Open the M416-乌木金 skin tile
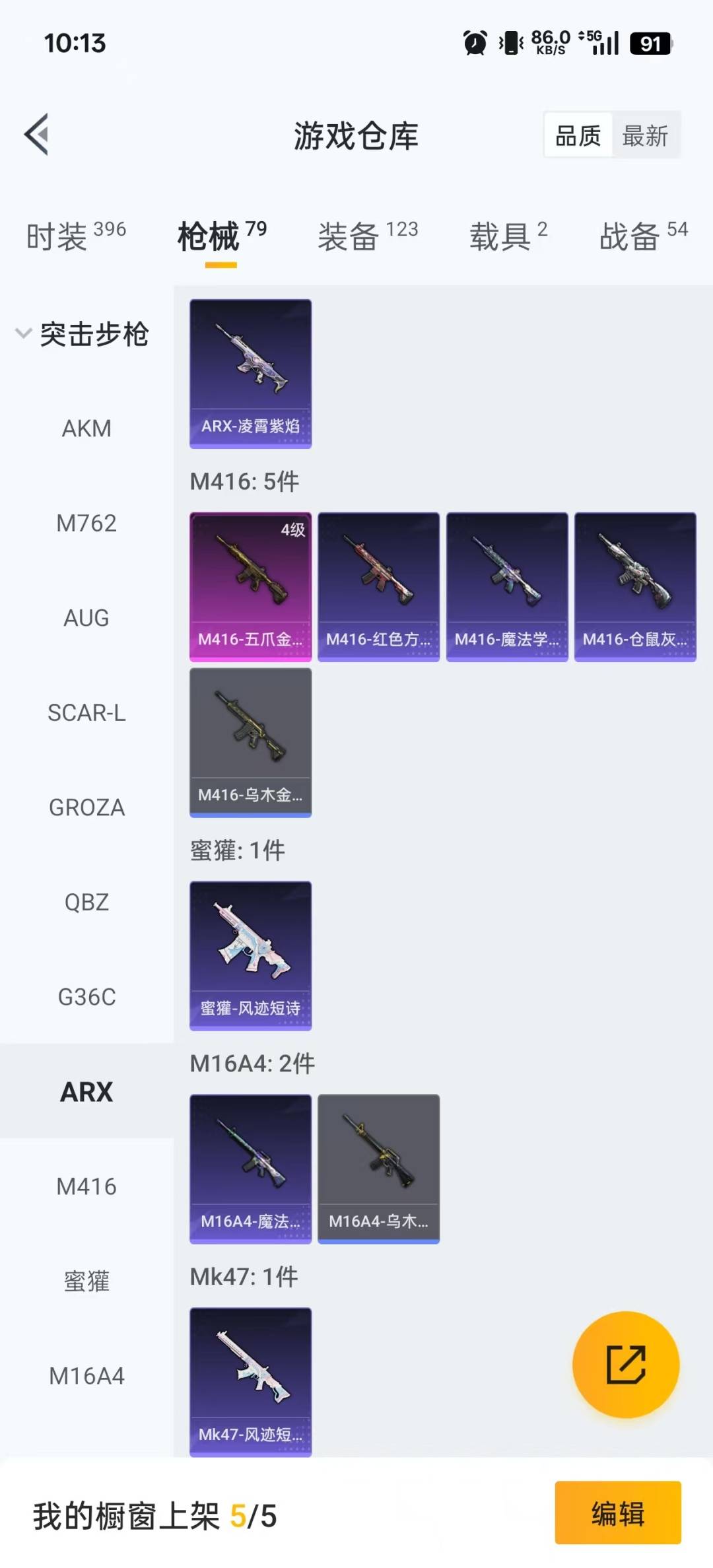Viewport: 713px width, 1568px height. (250, 742)
